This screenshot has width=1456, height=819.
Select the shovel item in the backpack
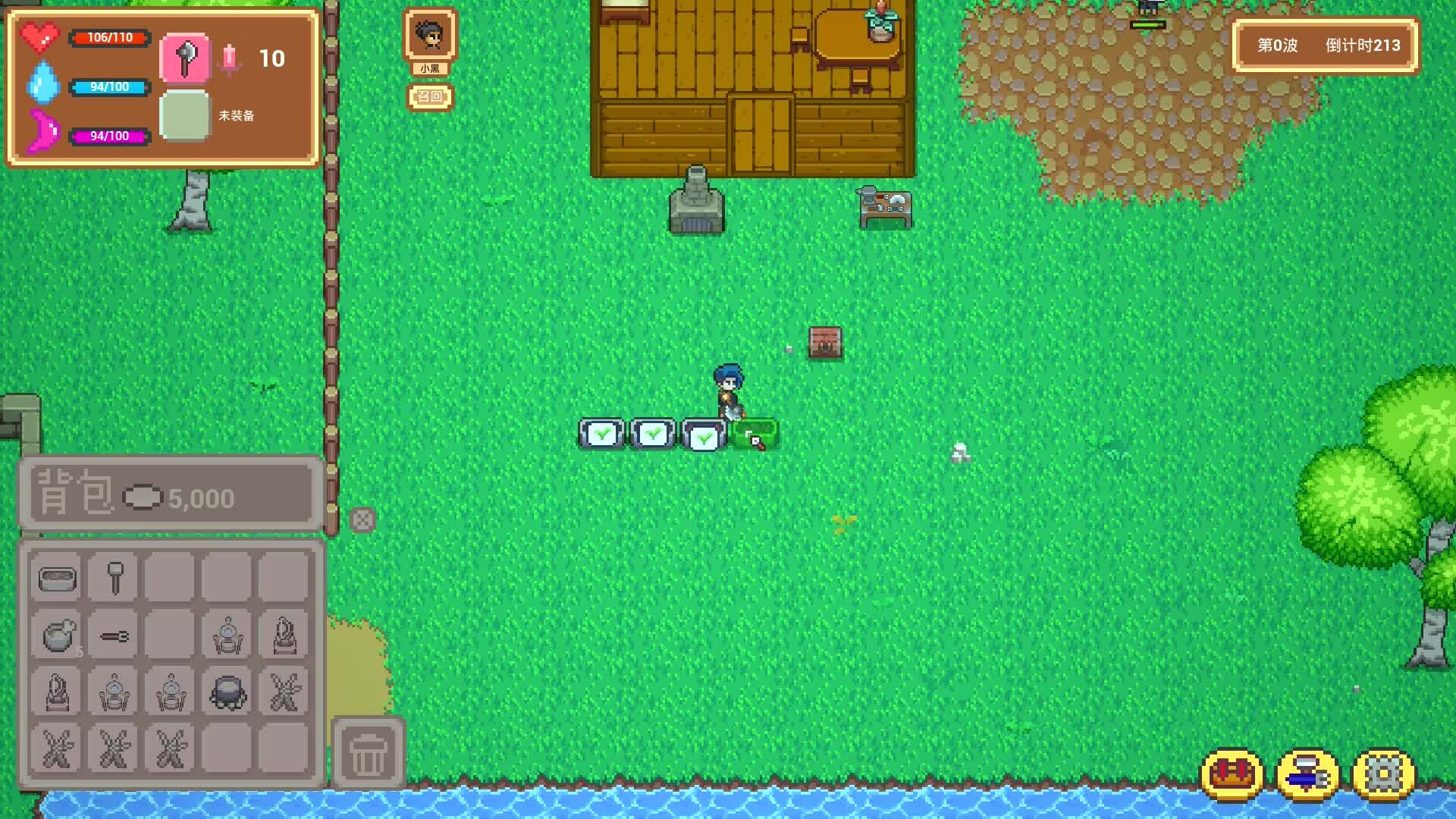click(x=115, y=578)
